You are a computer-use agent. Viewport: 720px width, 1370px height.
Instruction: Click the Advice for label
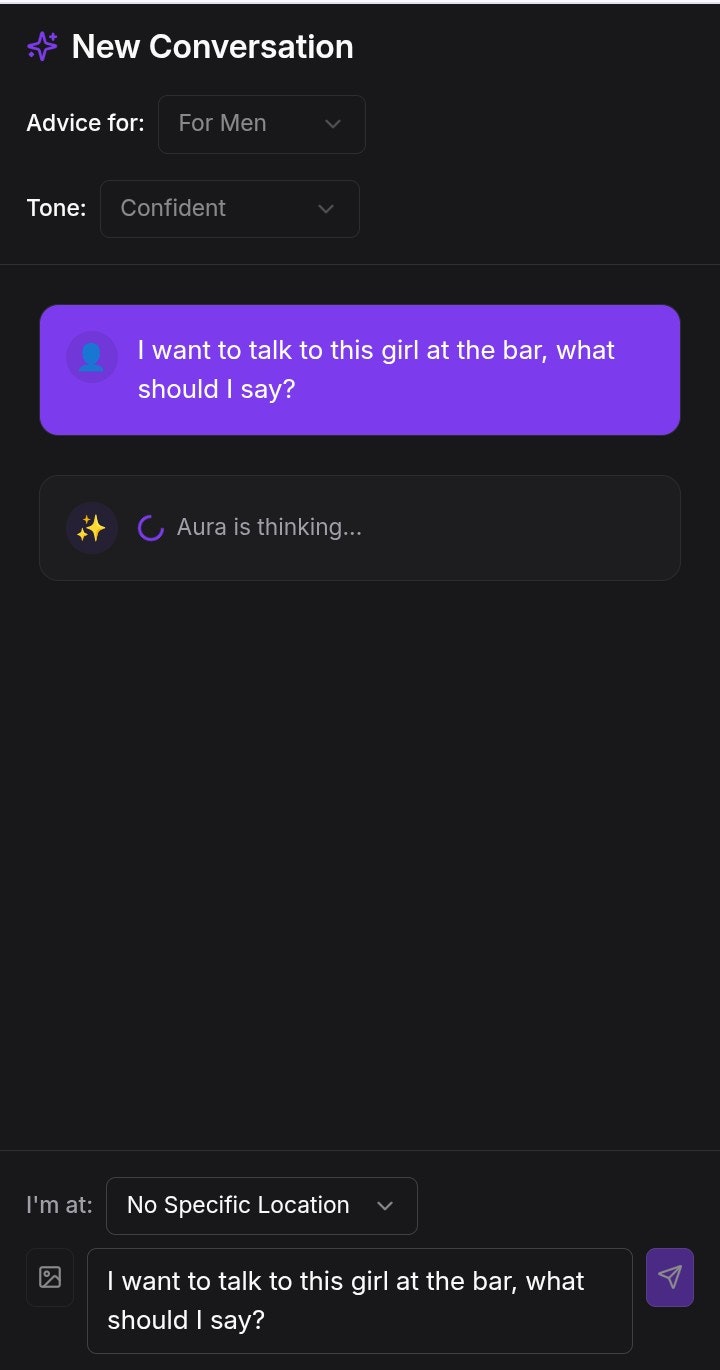pyautogui.click(x=85, y=123)
